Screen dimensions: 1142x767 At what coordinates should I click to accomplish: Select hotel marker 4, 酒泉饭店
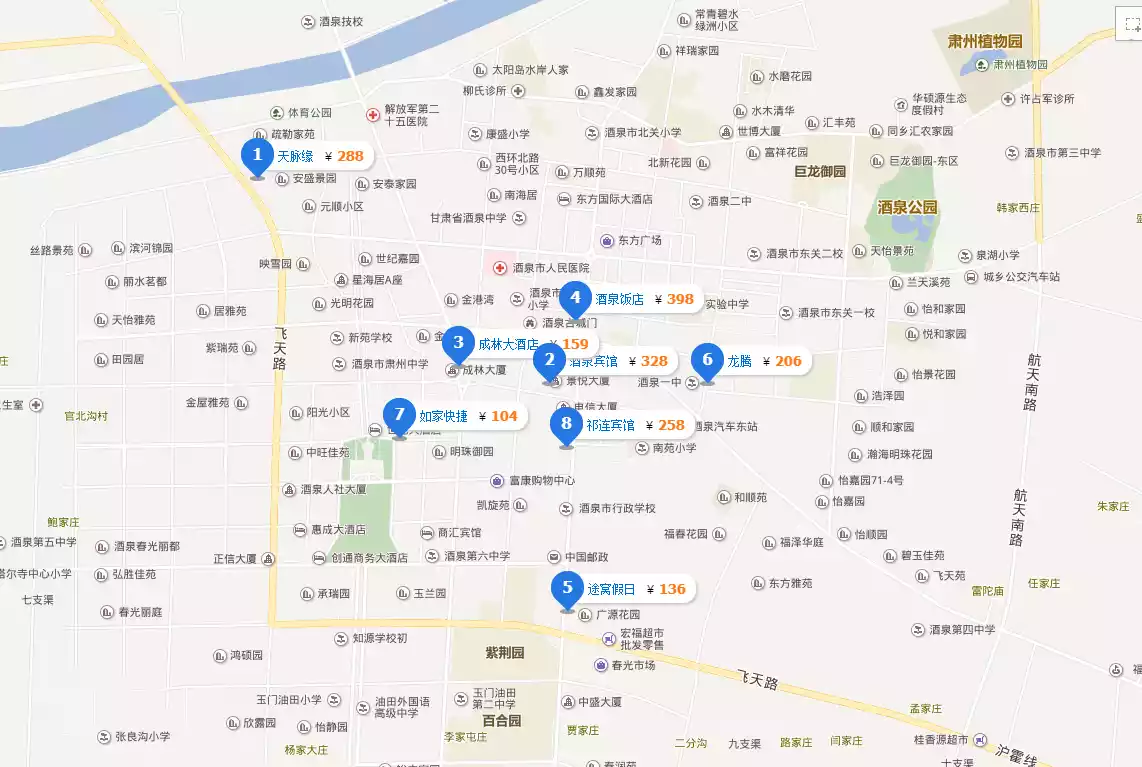click(x=575, y=298)
